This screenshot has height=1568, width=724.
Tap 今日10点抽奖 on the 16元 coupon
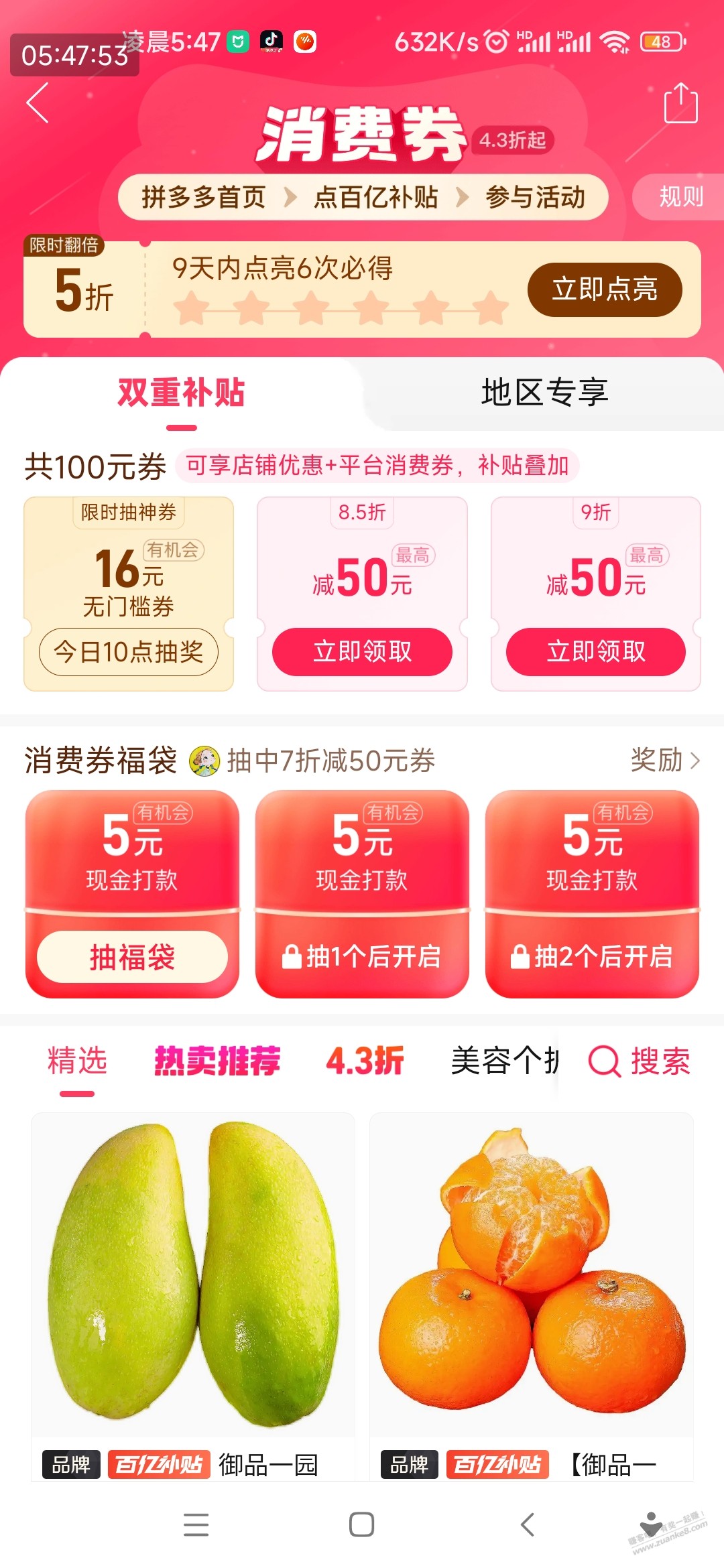[x=129, y=651]
